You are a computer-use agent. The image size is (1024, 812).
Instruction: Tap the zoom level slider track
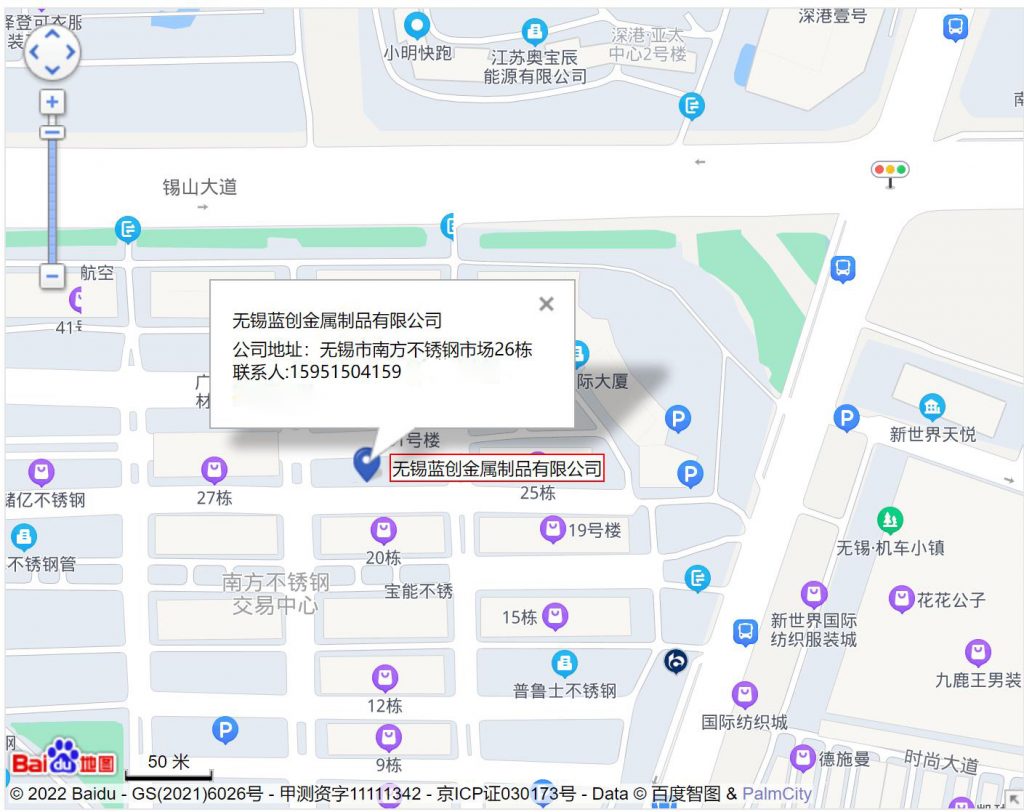click(x=52, y=200)
